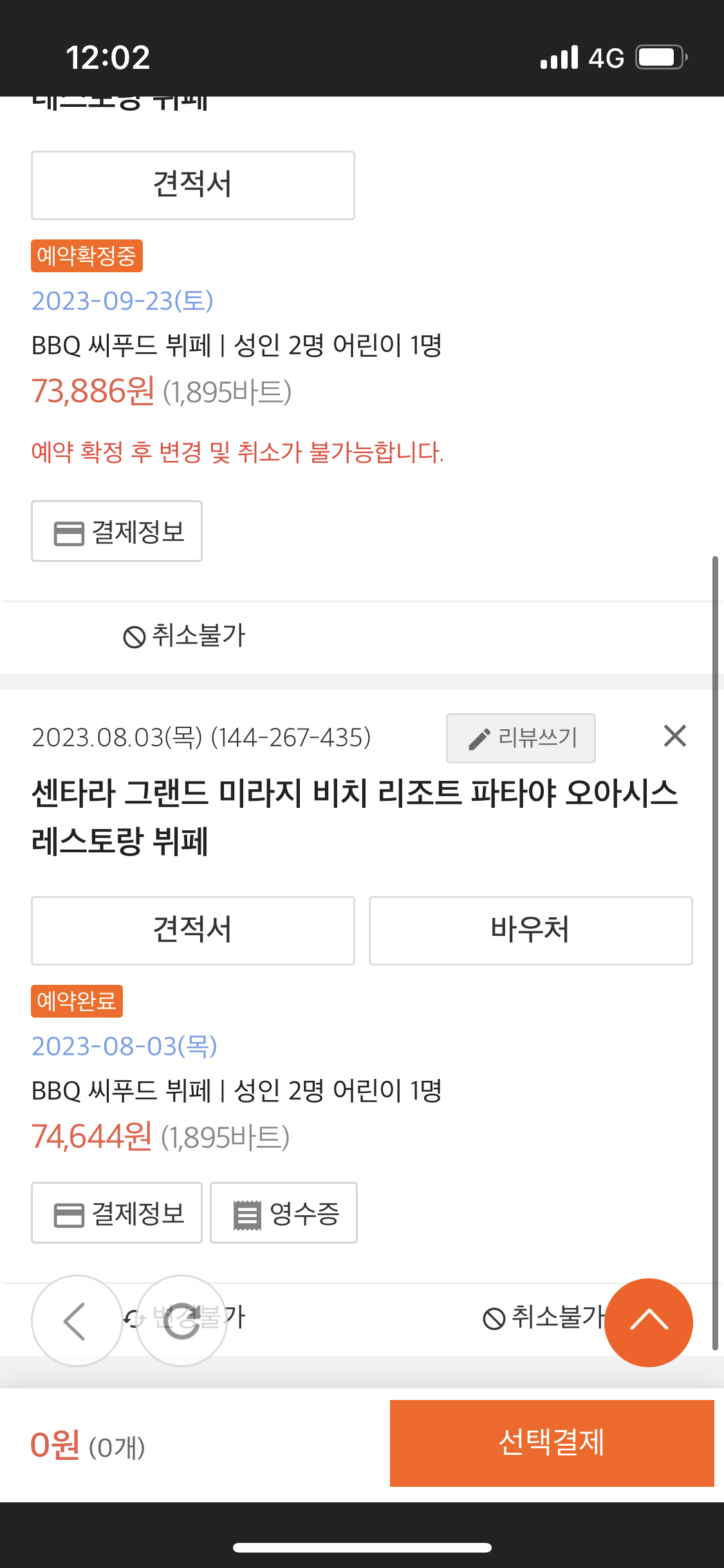Tap 리뷰쓰기 to write a review
The height and width of the screenshot is (1568, 724).
(521, 738)
